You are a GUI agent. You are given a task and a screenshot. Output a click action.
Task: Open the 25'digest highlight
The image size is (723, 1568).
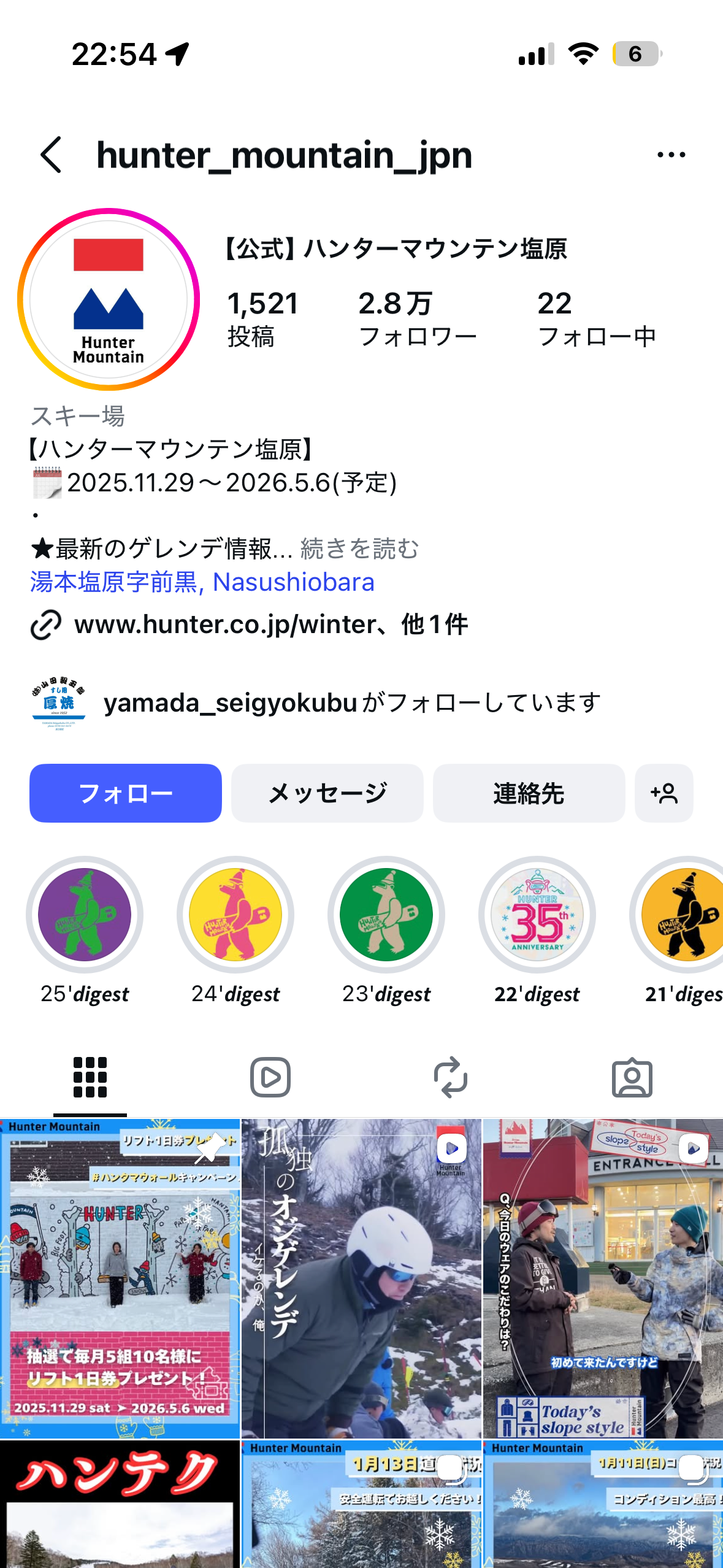[85, 914]
